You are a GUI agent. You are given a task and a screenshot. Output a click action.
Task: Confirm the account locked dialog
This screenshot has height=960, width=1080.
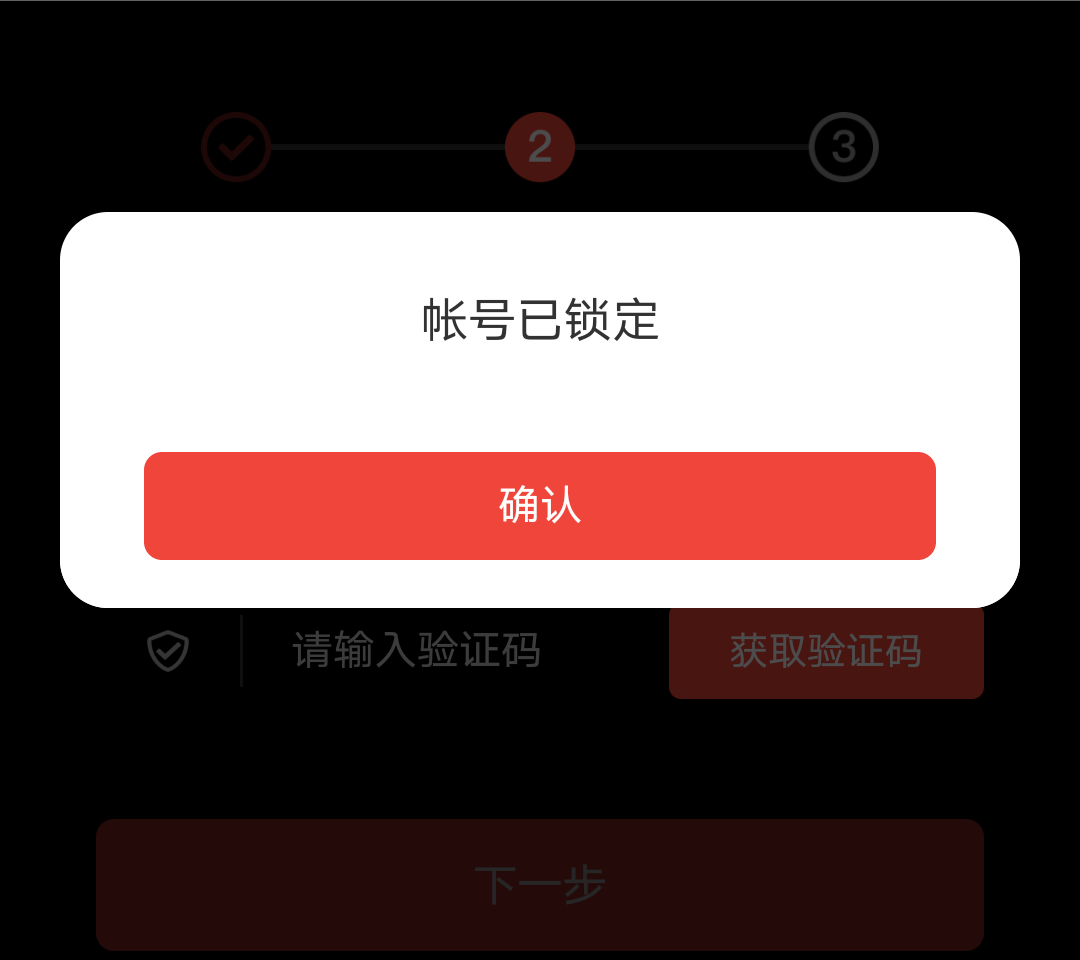(540, 506)
